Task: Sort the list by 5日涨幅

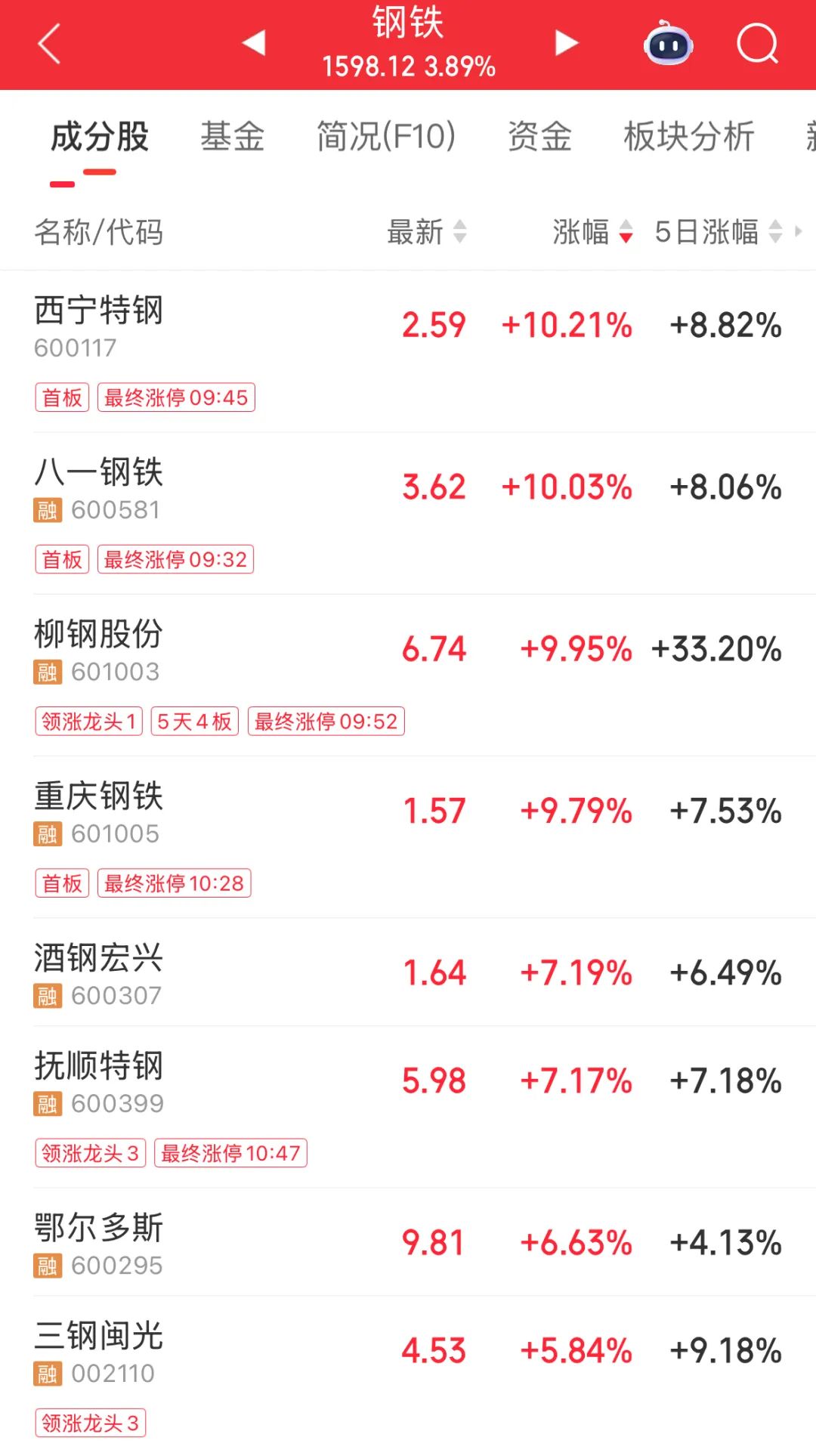Action: (x=717, y=232)
